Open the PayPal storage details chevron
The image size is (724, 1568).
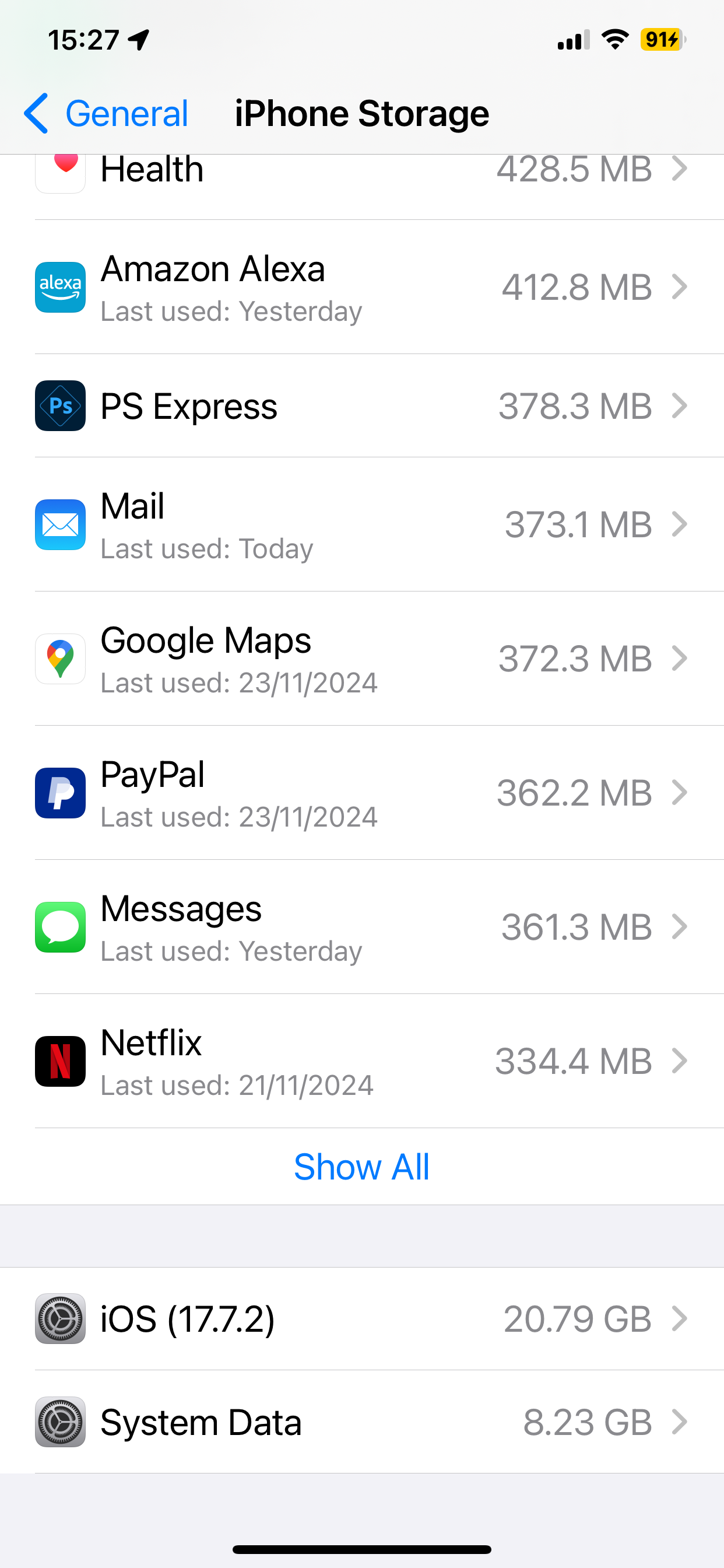pyautogui.click(x=680, y=793)
